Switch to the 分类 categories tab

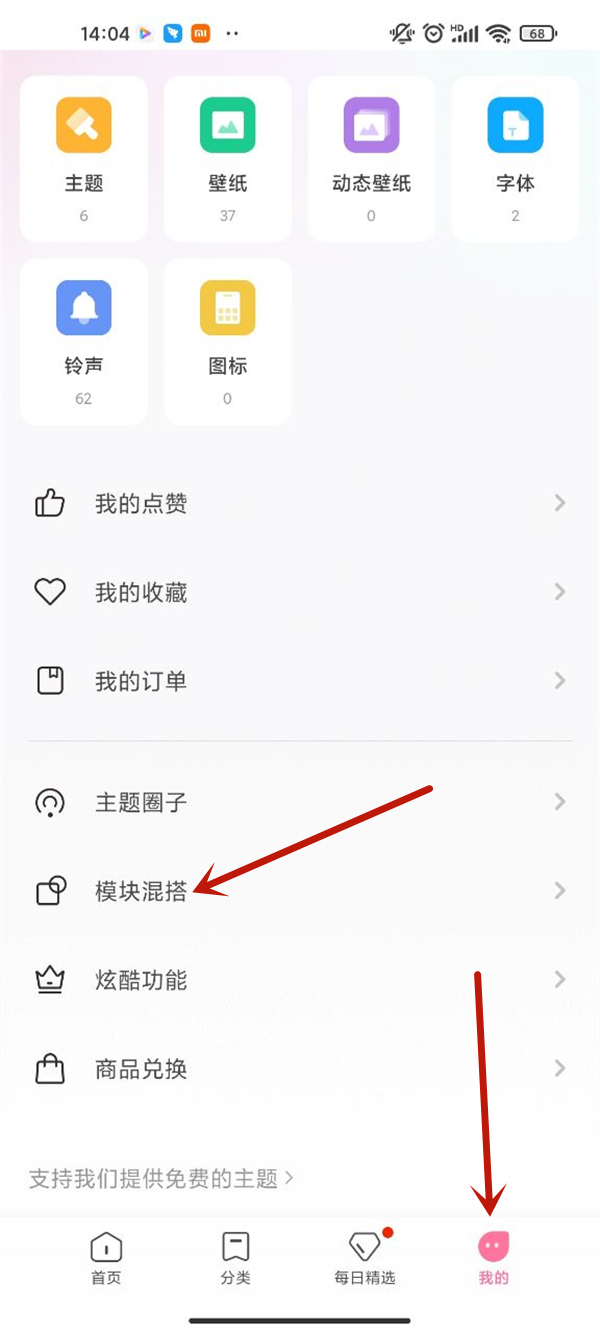click(235, 1257)
